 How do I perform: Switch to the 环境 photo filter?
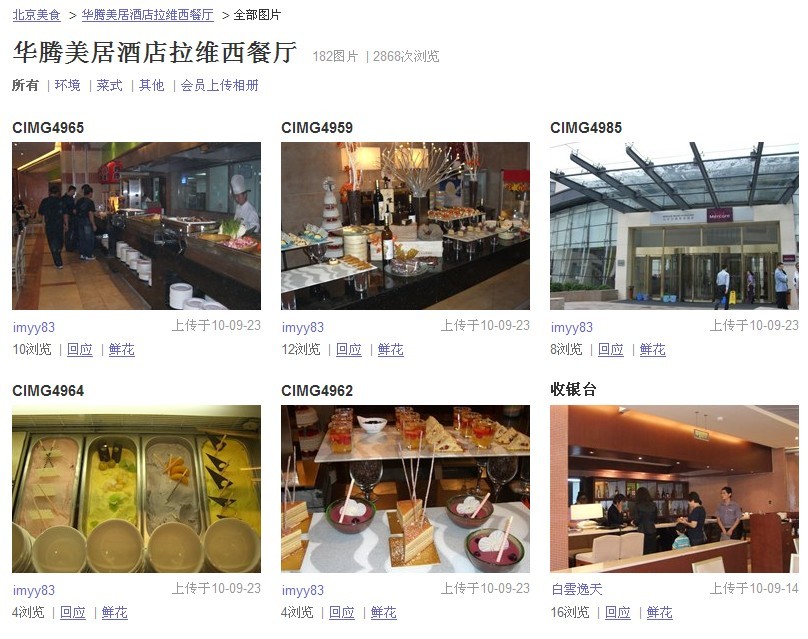pos(68,85)
